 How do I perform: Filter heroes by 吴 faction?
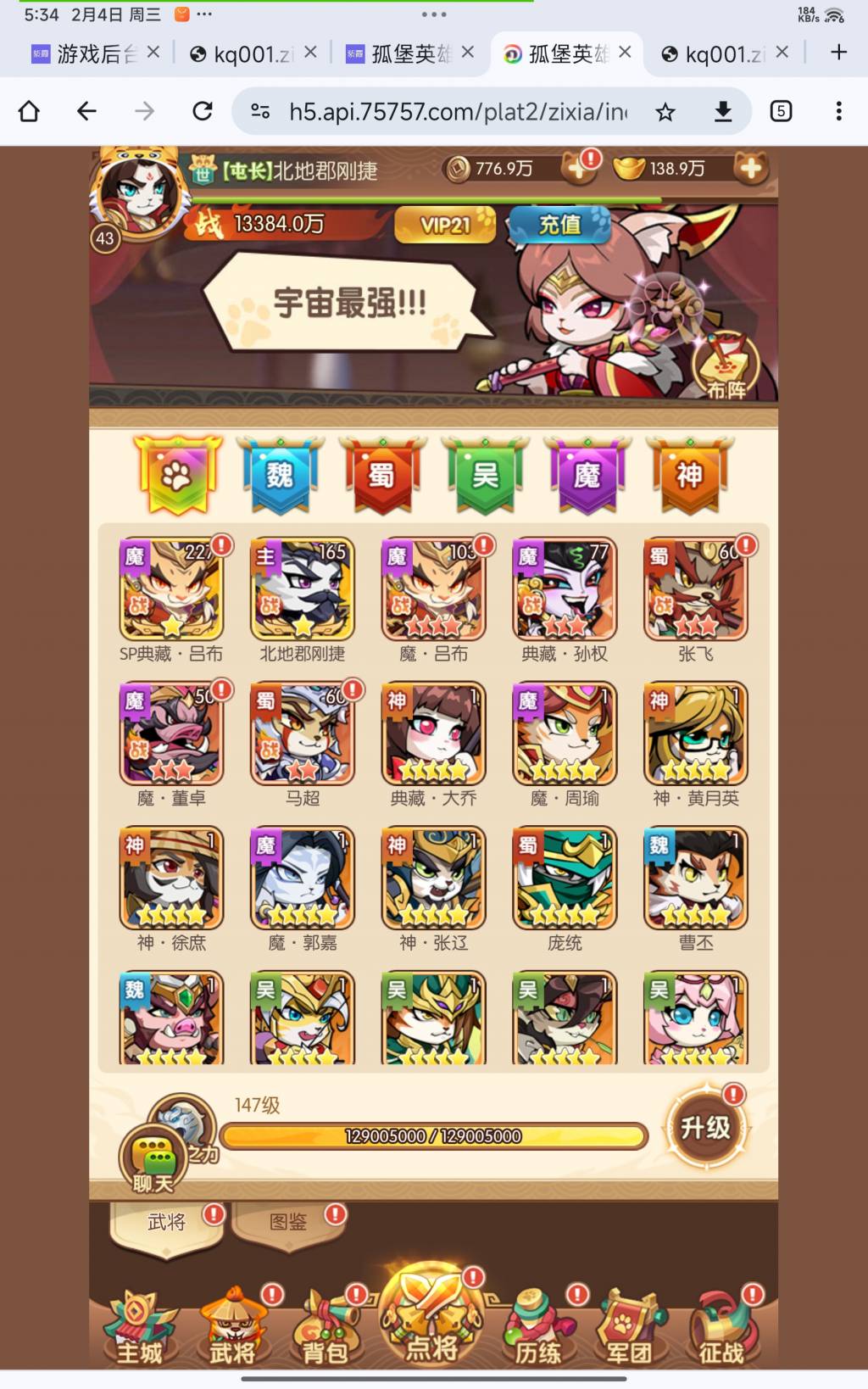(x=485, y=475)
